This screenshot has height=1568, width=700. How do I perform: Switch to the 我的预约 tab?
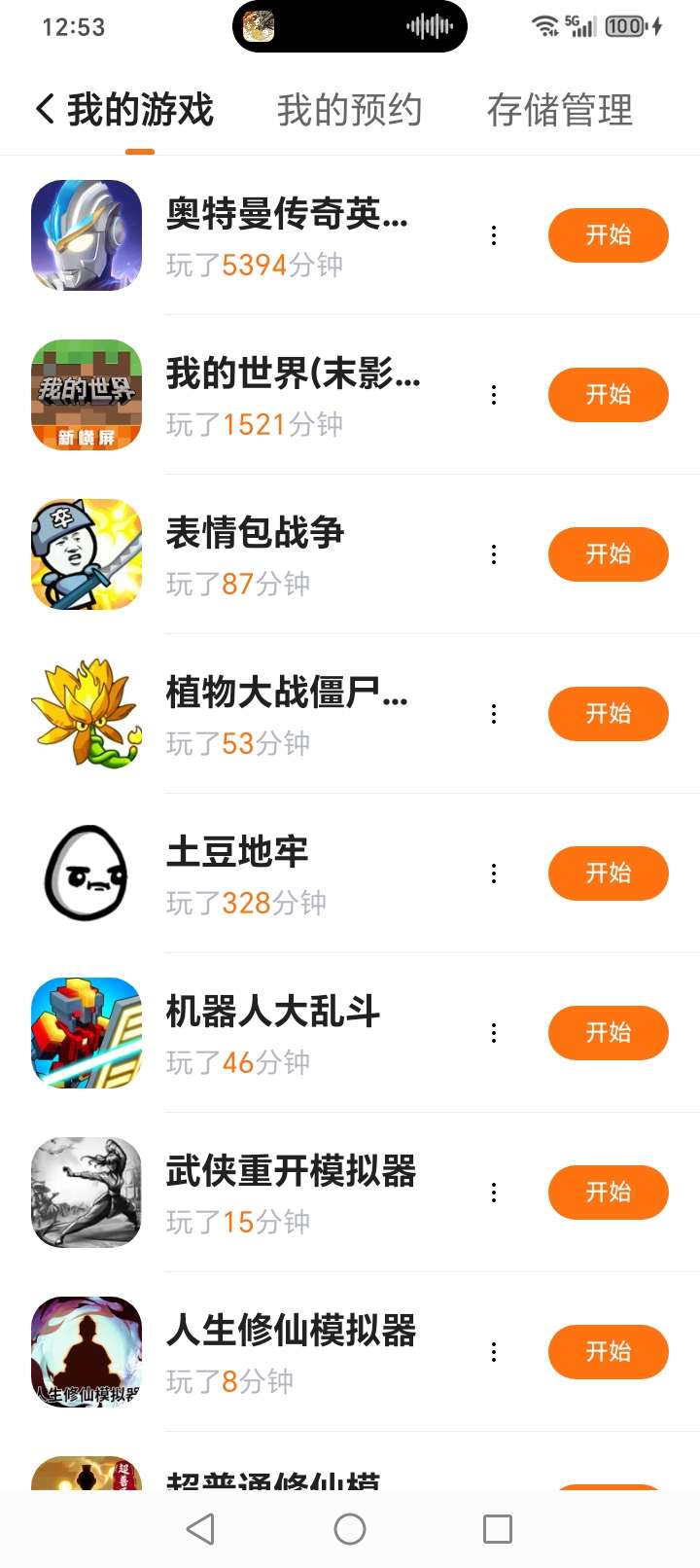click(x=349, y=110)
